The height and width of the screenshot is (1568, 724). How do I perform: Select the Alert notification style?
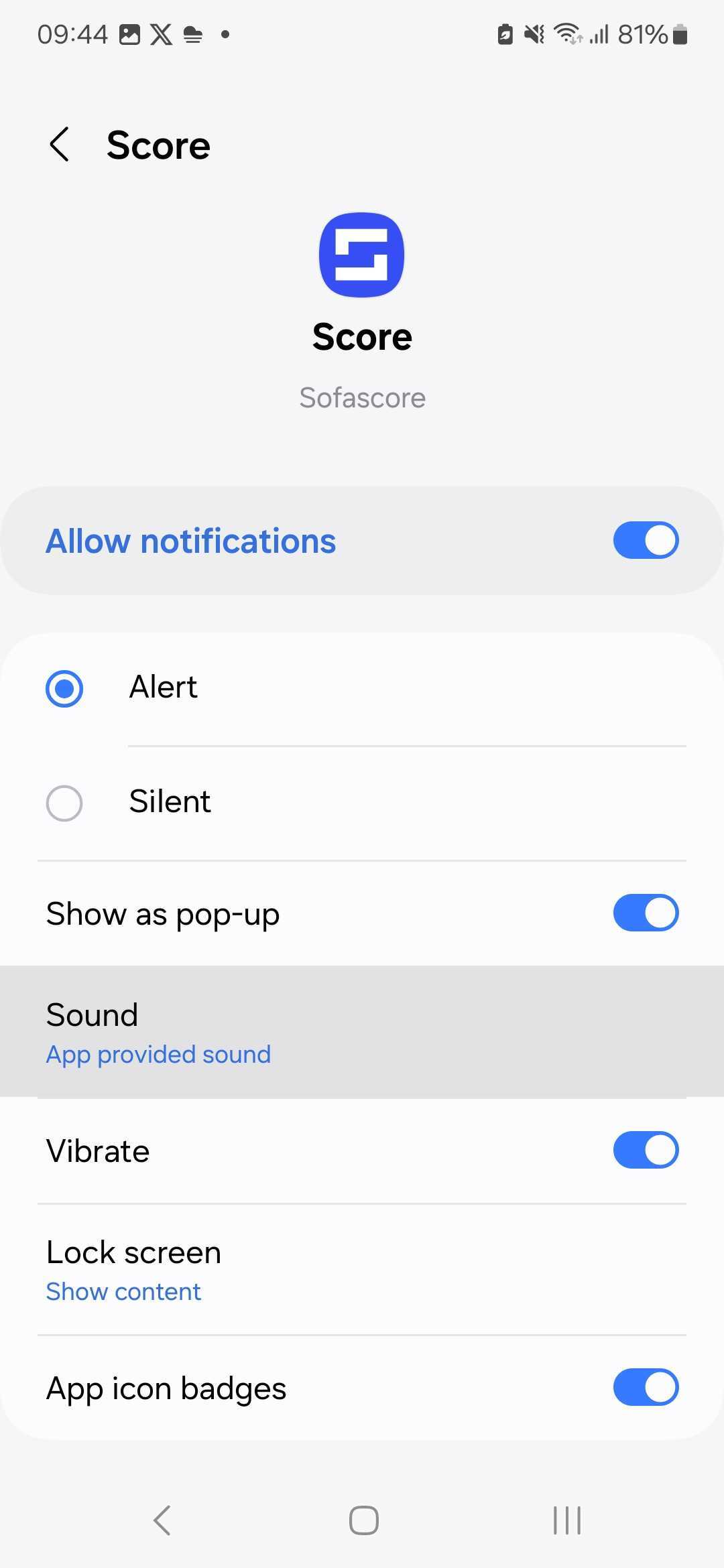[64, 688]
